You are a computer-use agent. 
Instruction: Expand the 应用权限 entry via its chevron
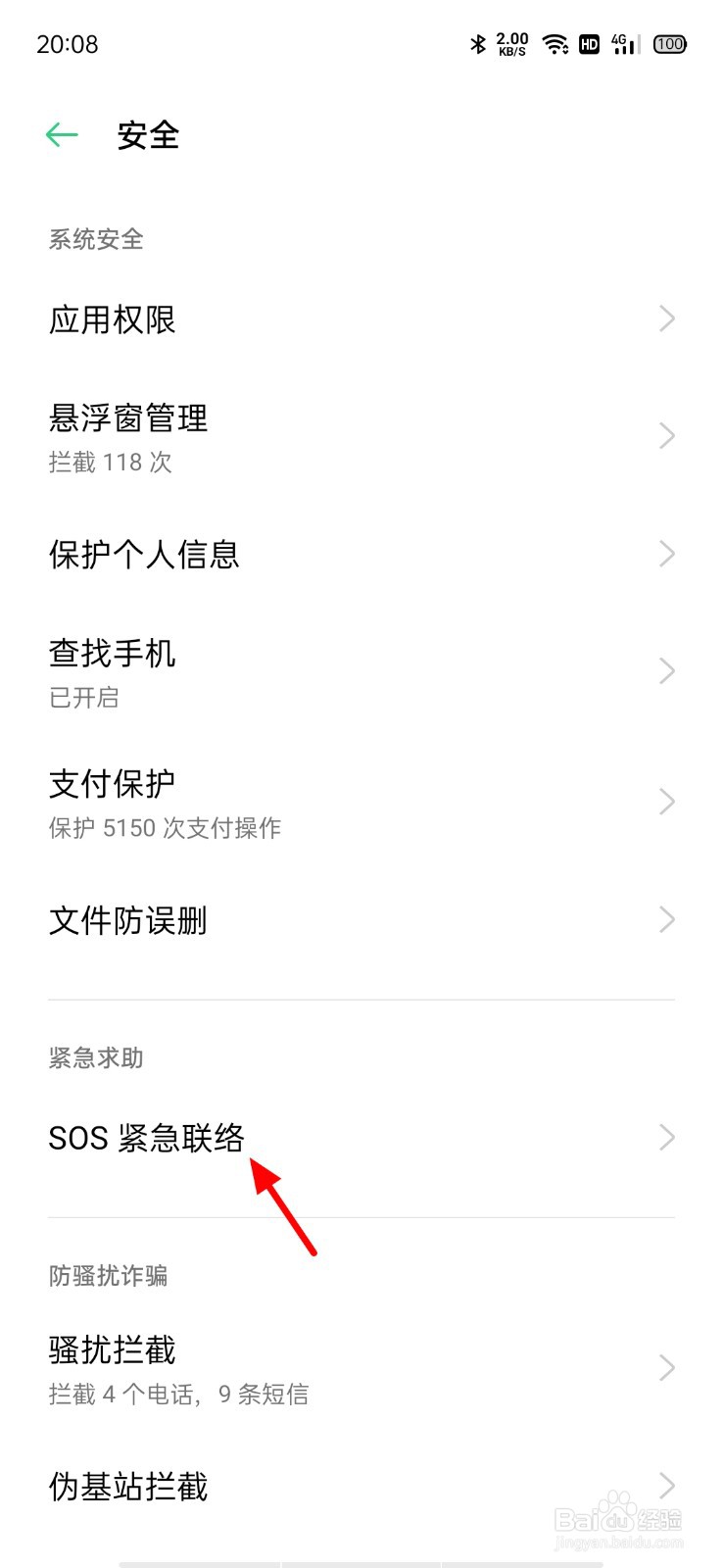tap(666, 318)
